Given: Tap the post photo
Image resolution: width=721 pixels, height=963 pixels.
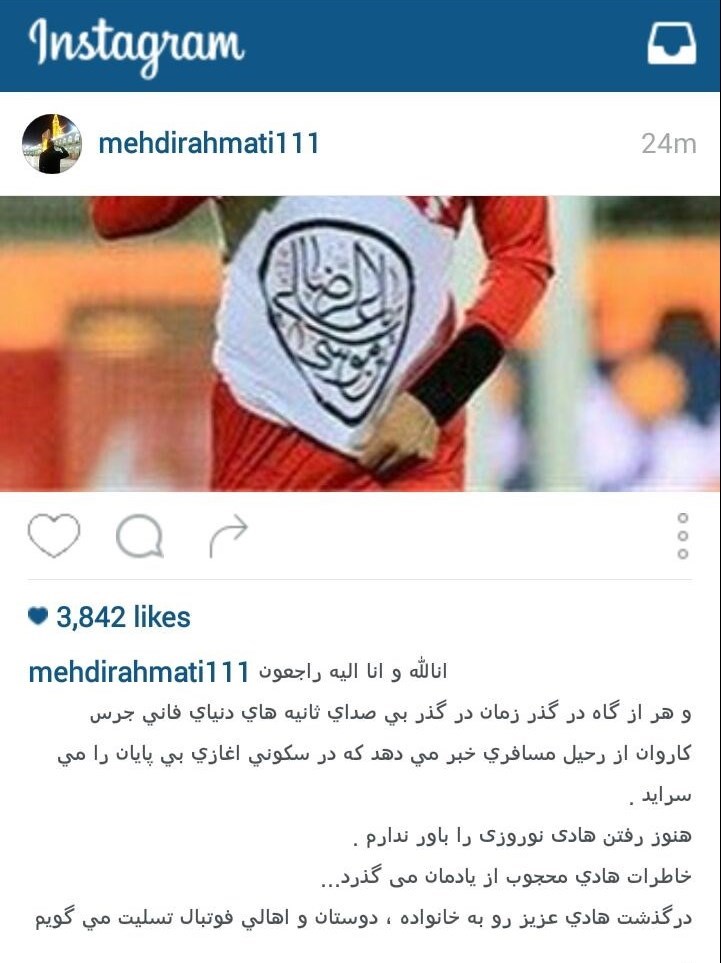Looking at the screenshot, I should [360, 343].
